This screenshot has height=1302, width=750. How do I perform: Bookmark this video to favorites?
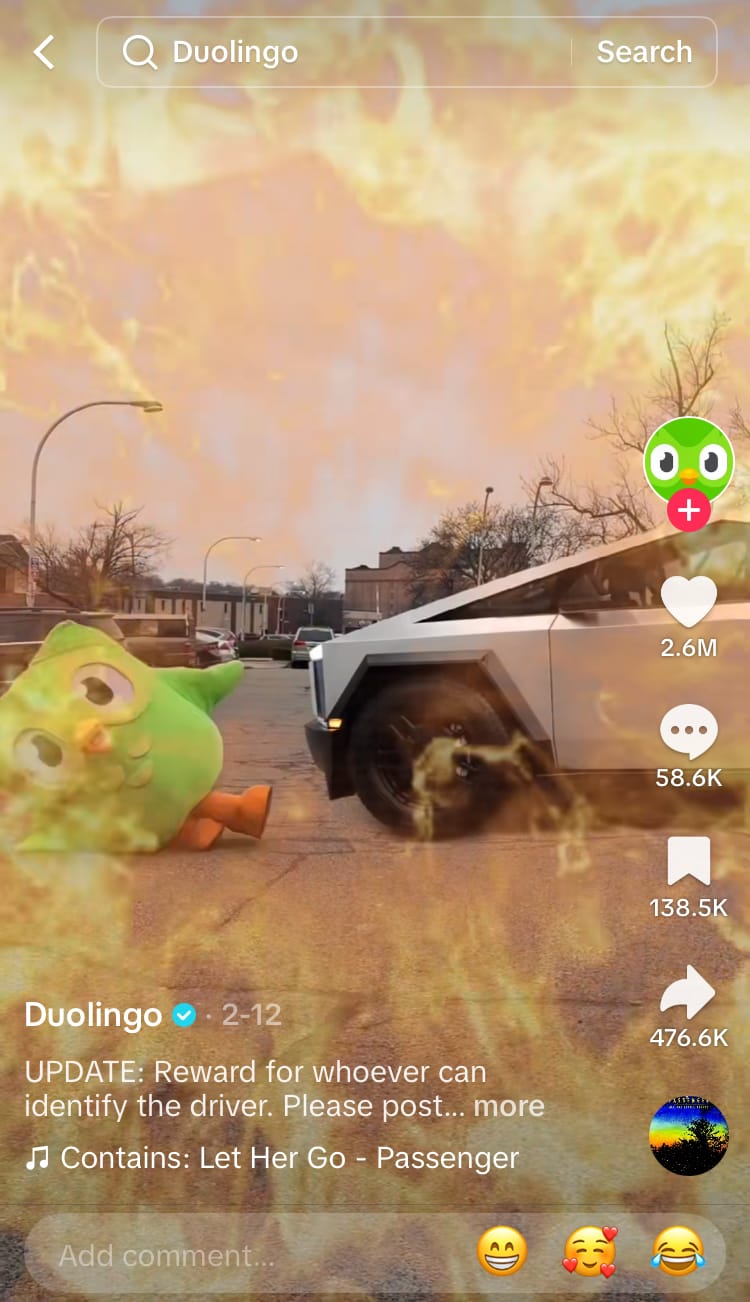(x=688, y=861)
